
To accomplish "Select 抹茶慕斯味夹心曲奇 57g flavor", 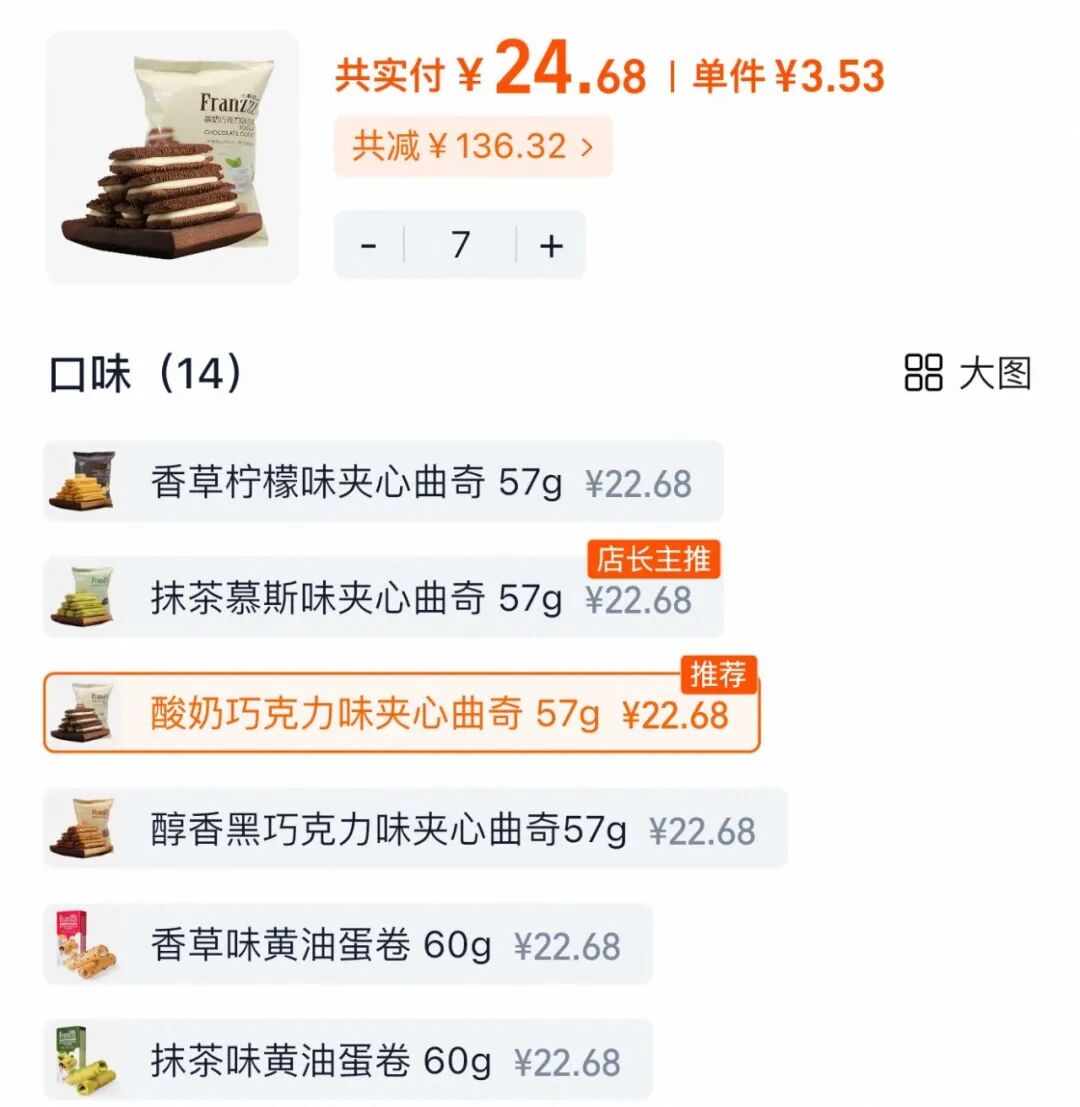I will pyautogui.click(x=383, y=599).
